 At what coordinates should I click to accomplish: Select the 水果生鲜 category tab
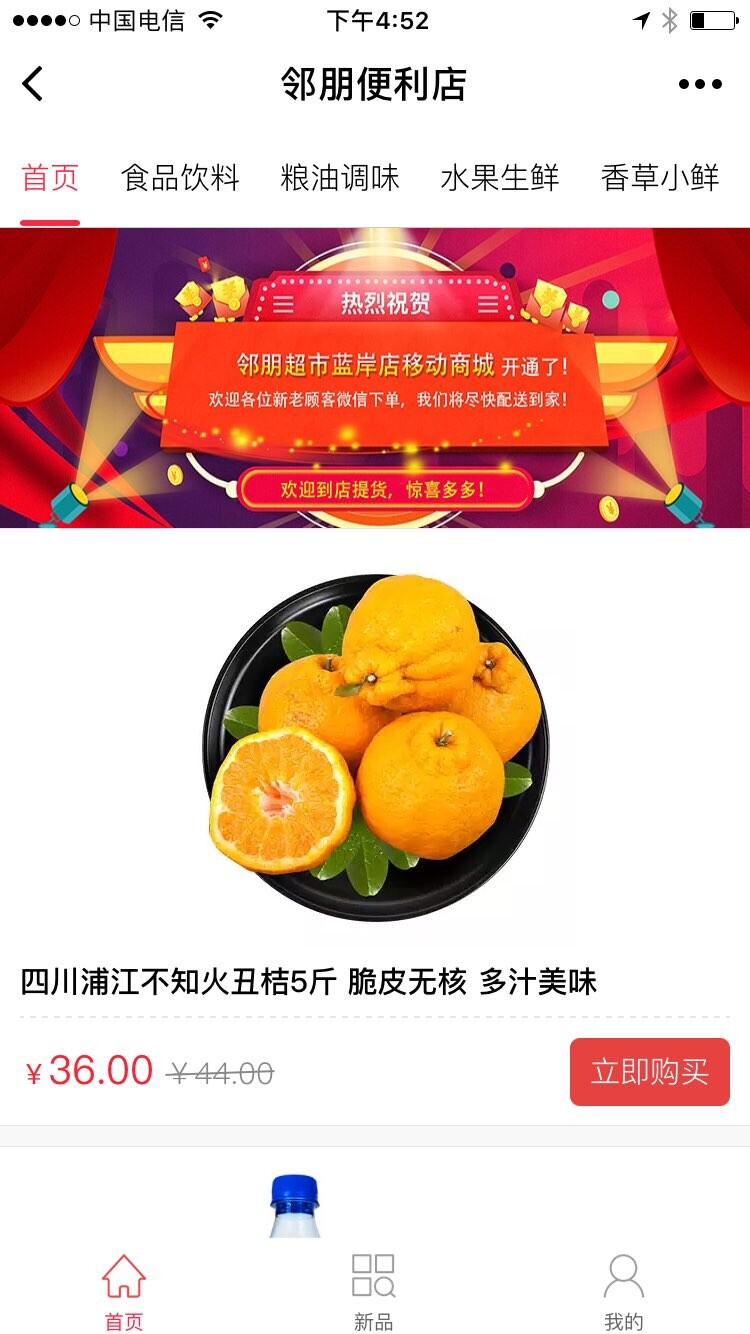pos(500,178)
